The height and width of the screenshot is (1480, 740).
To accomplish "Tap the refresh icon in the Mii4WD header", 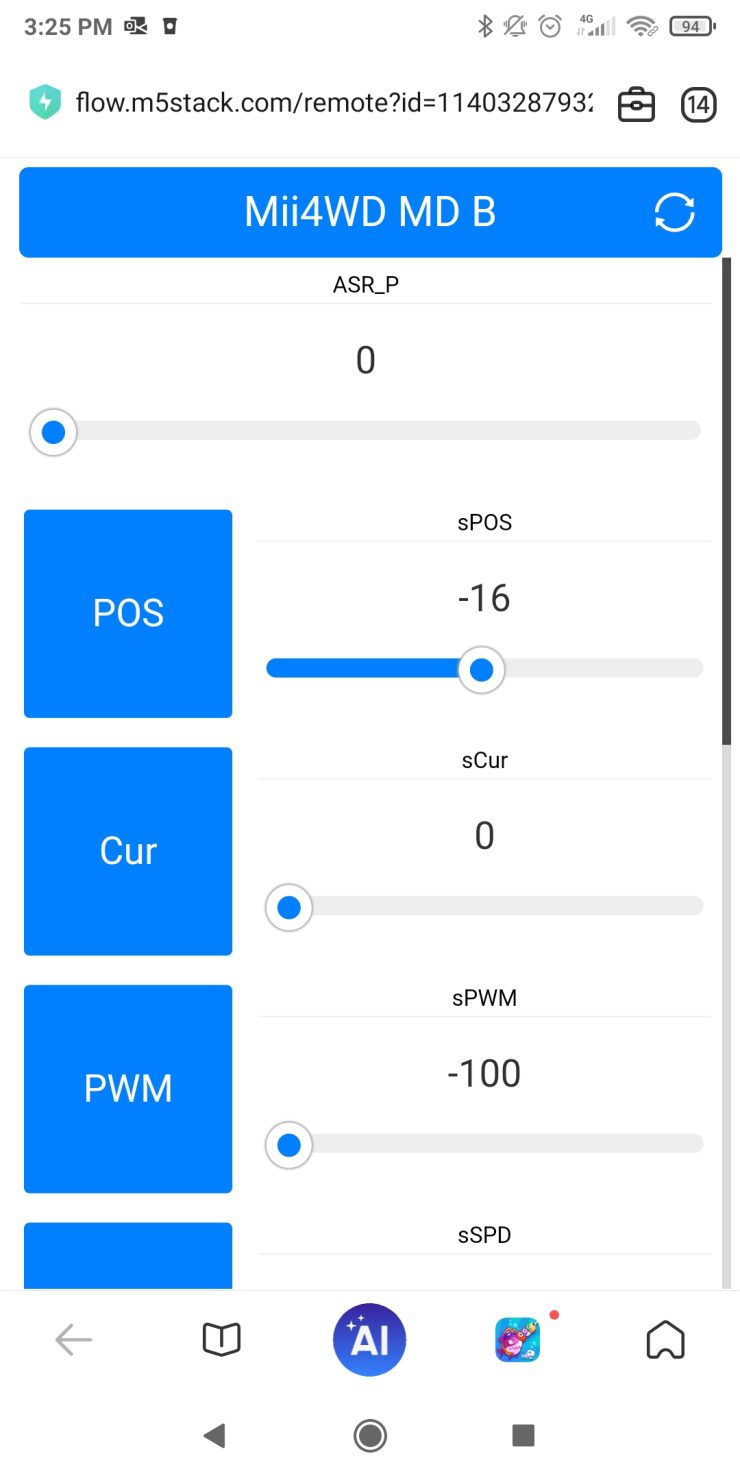I will 674,212.
